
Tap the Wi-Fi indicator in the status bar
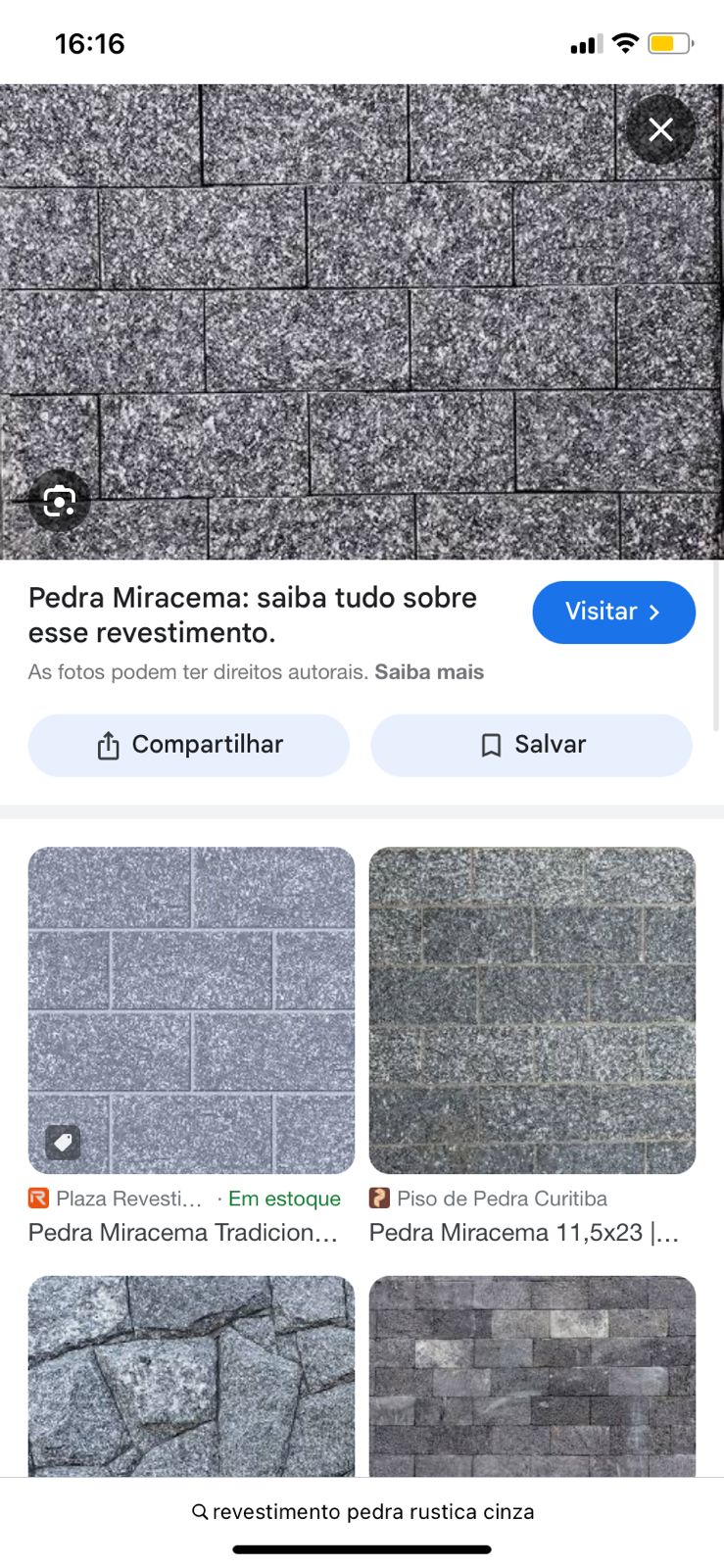(x=624, y=42)
